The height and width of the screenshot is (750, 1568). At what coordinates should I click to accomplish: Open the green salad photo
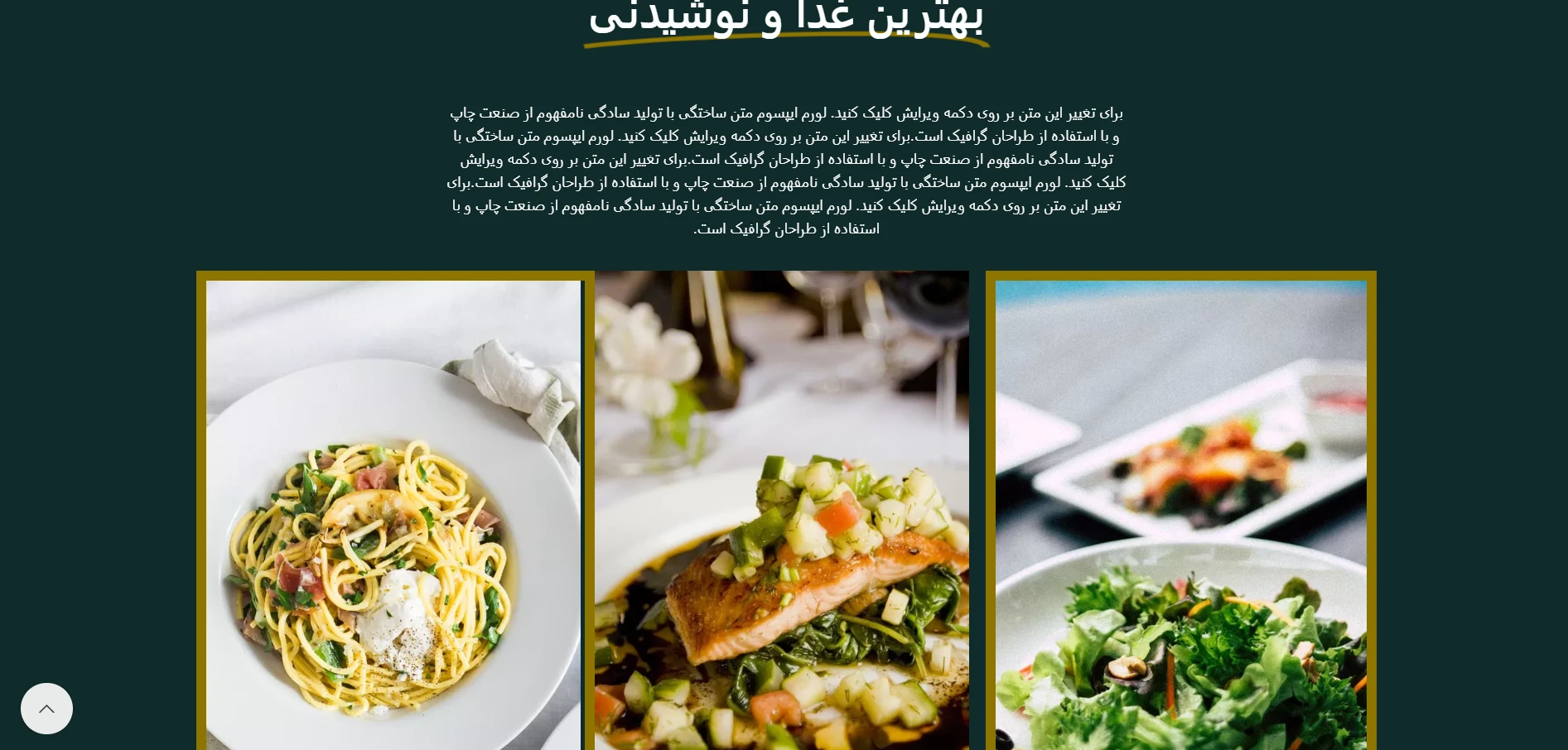click(1180, 513)
